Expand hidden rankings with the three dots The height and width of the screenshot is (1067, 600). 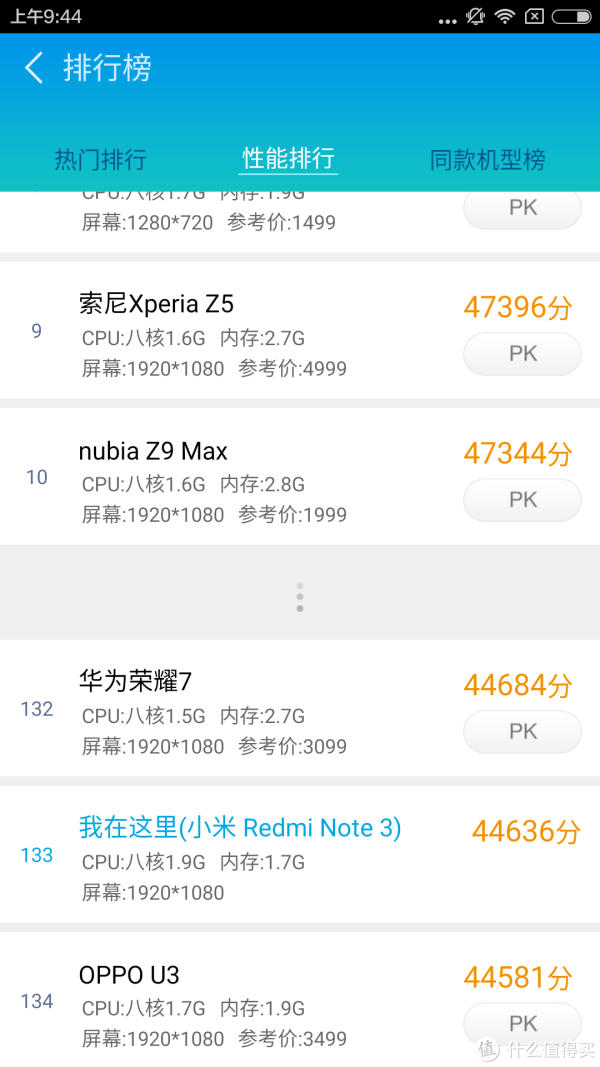coord(300,597)
